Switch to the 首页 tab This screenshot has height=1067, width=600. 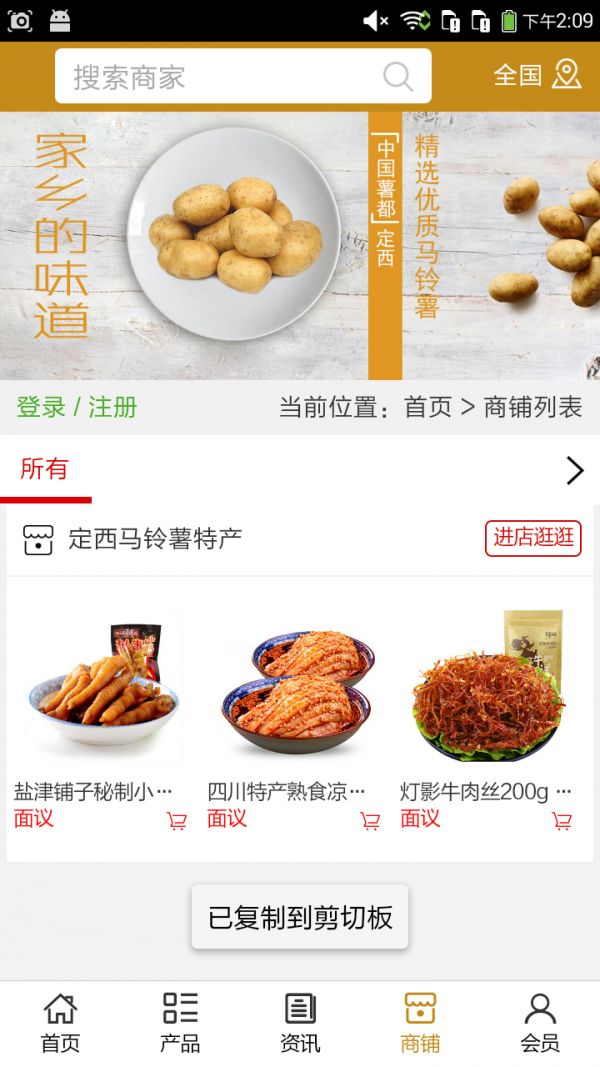point(60,1024)
